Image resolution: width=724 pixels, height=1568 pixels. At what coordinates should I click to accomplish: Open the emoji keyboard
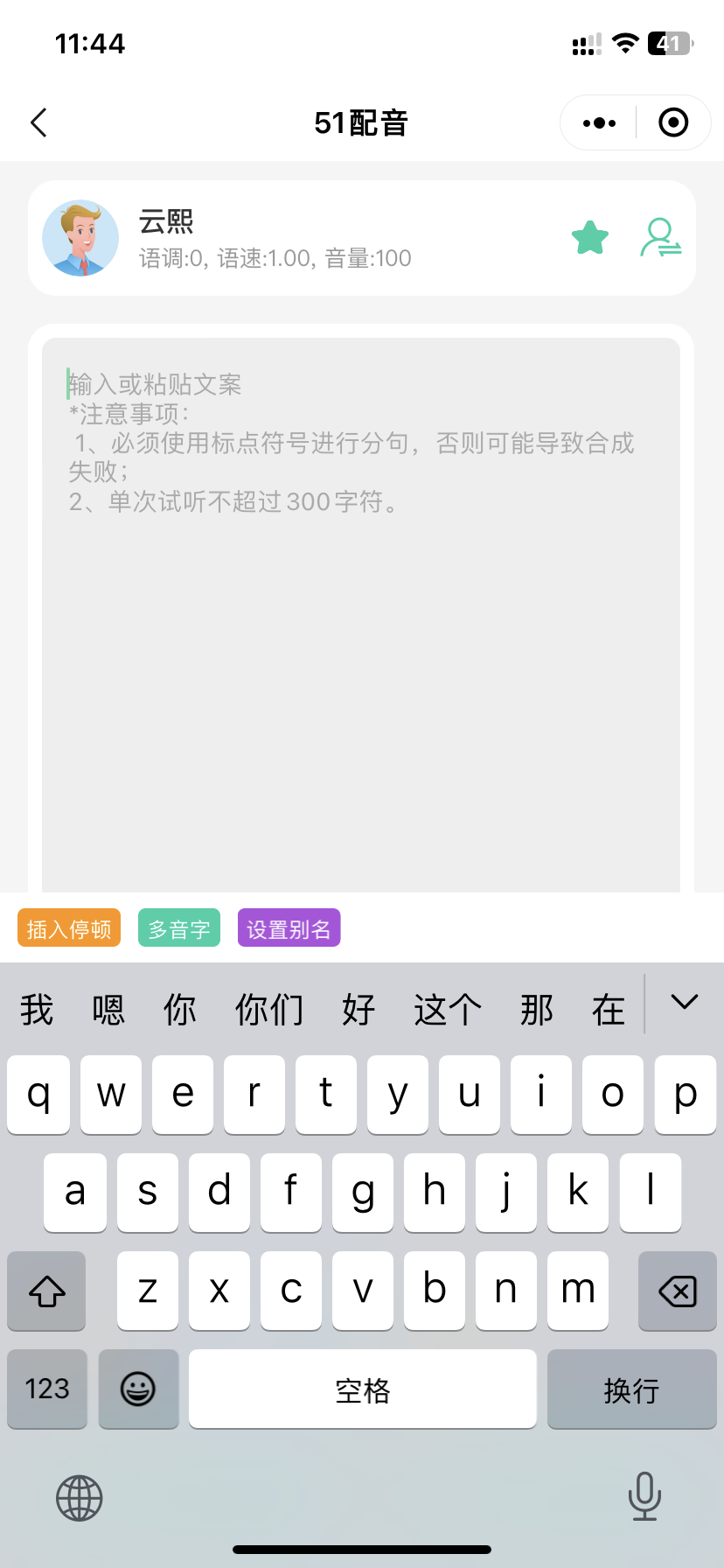138,1389
